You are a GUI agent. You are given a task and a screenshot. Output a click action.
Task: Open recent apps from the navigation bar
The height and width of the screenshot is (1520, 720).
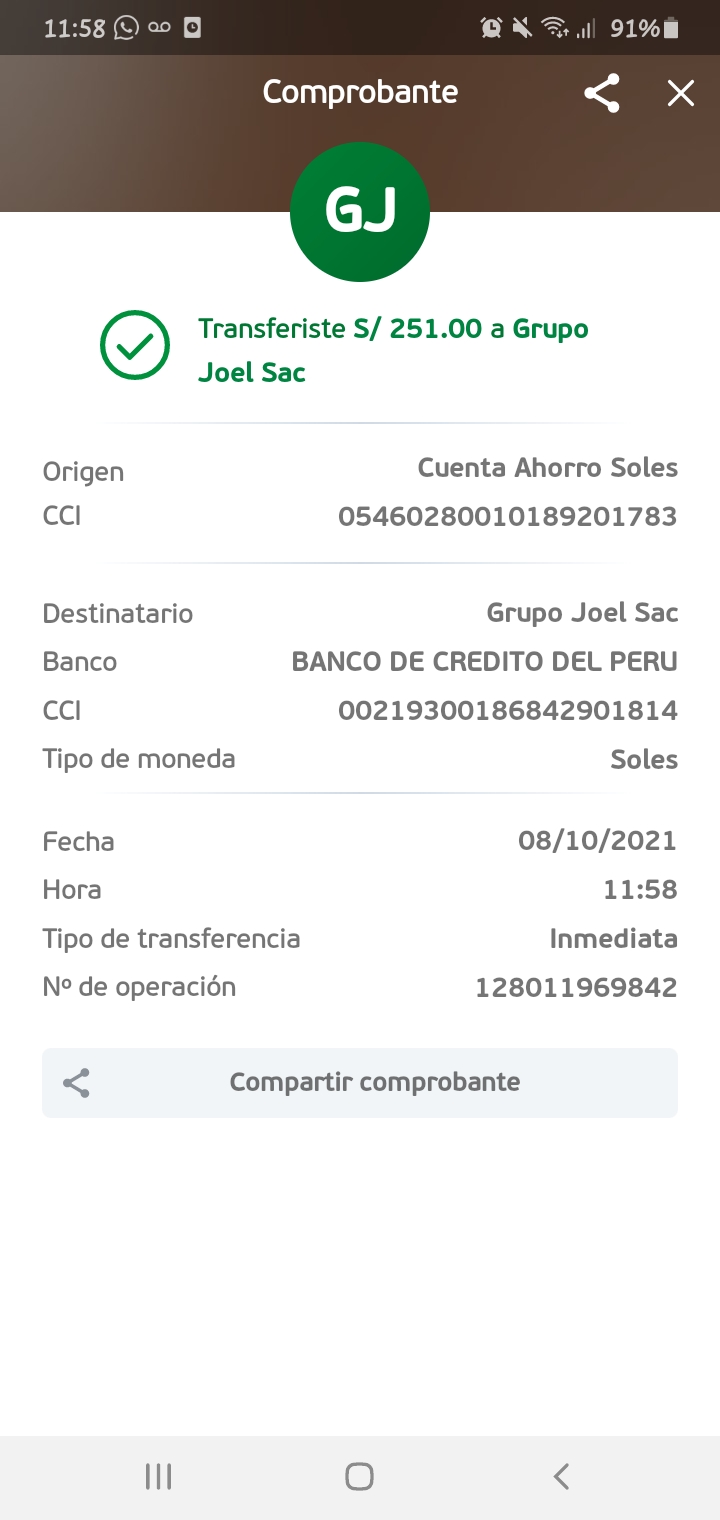coord(158,1476)
